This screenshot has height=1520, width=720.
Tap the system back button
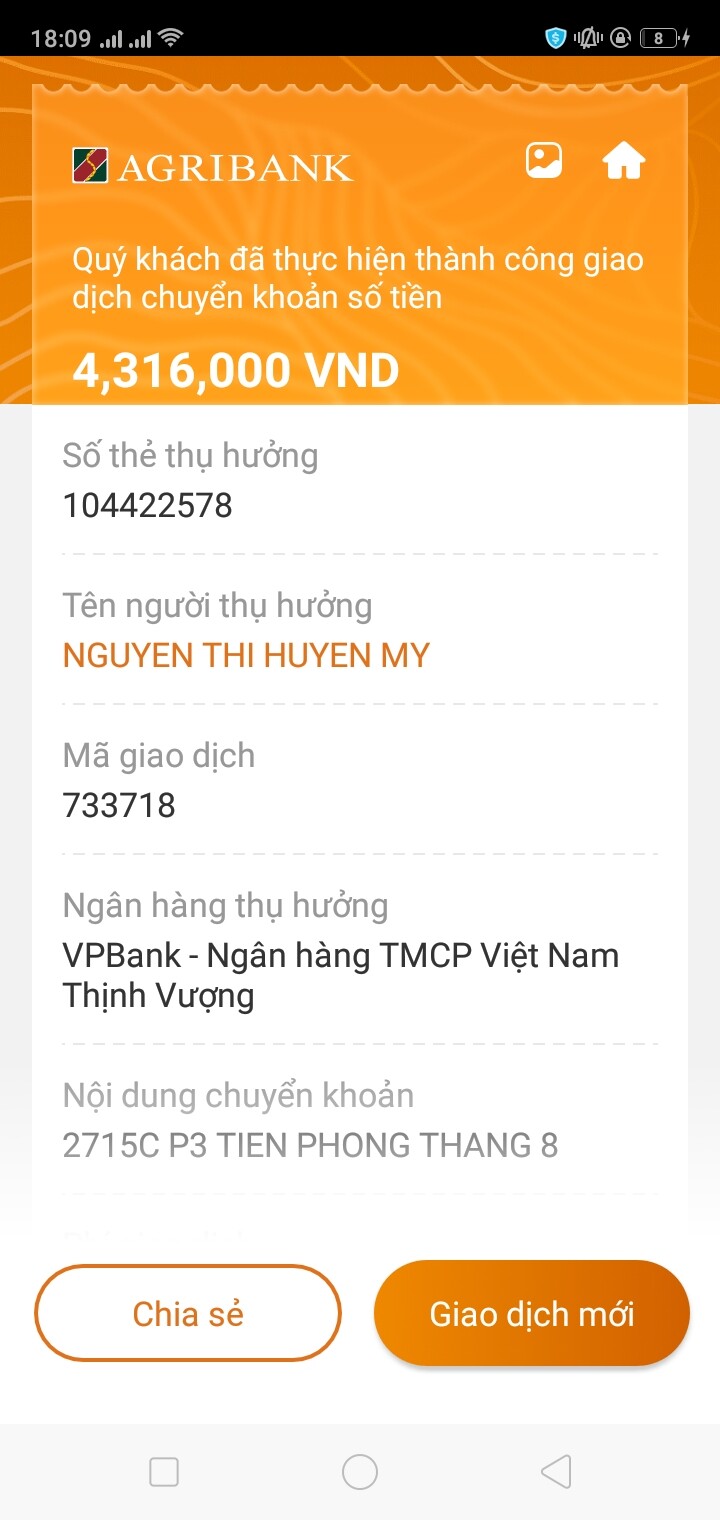pyautogui.click(x=556, y=1471)
